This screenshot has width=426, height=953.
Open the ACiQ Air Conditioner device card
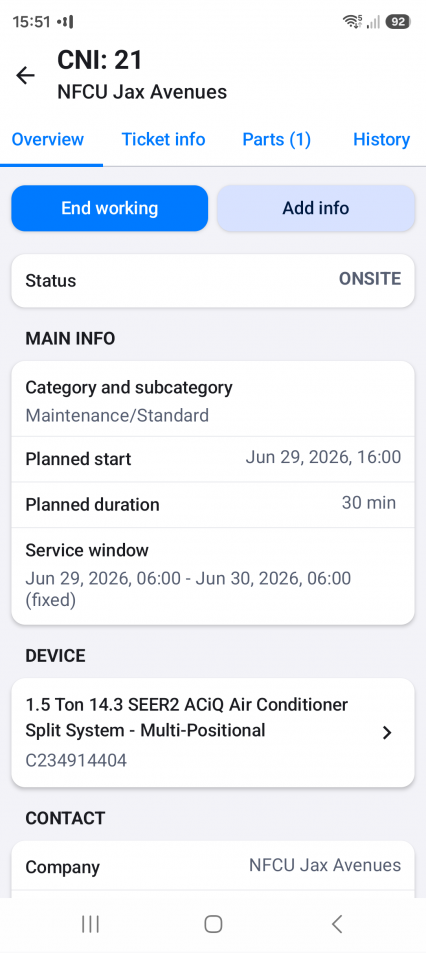click(x=213, y=732)
